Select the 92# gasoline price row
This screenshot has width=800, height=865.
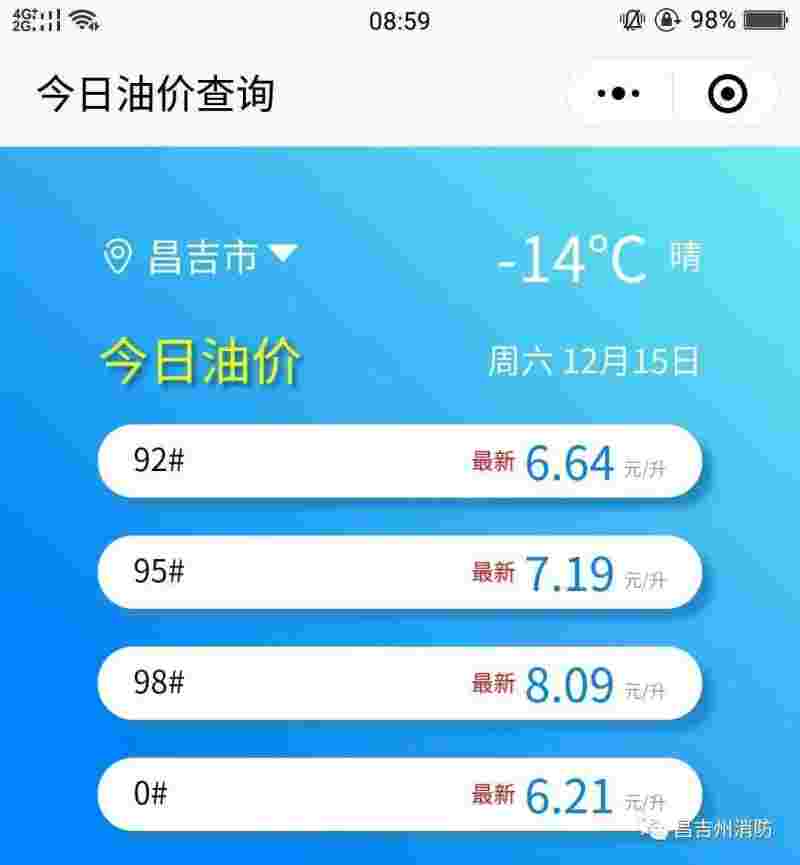pos(400,462)
